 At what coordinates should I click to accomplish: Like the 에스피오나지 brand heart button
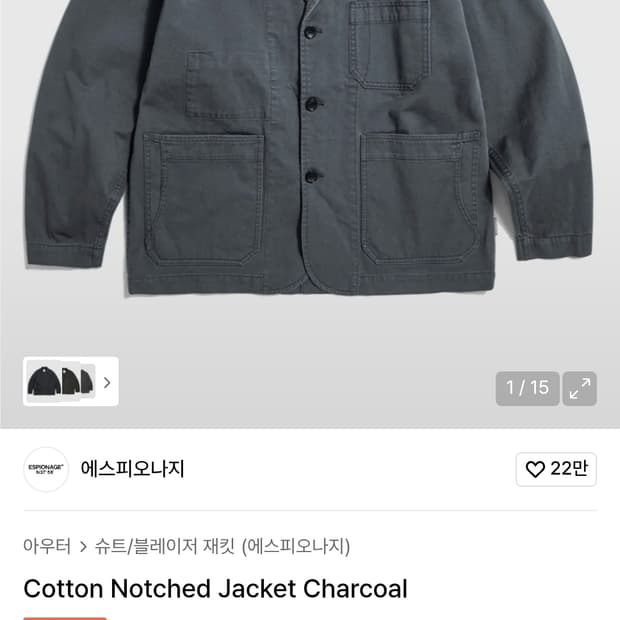tap(556, 469)
